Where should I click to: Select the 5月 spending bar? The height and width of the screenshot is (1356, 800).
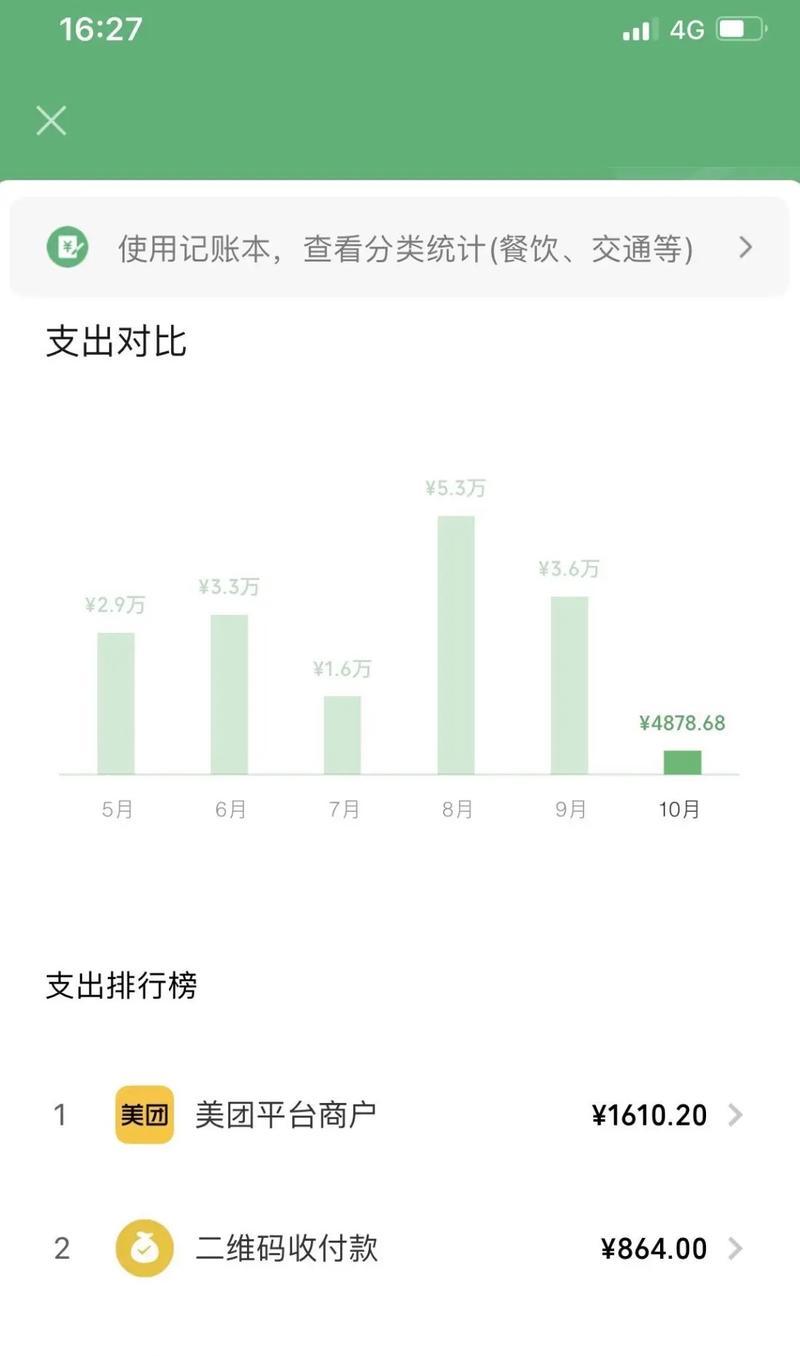pyautogui.click(x=116, y=703)
